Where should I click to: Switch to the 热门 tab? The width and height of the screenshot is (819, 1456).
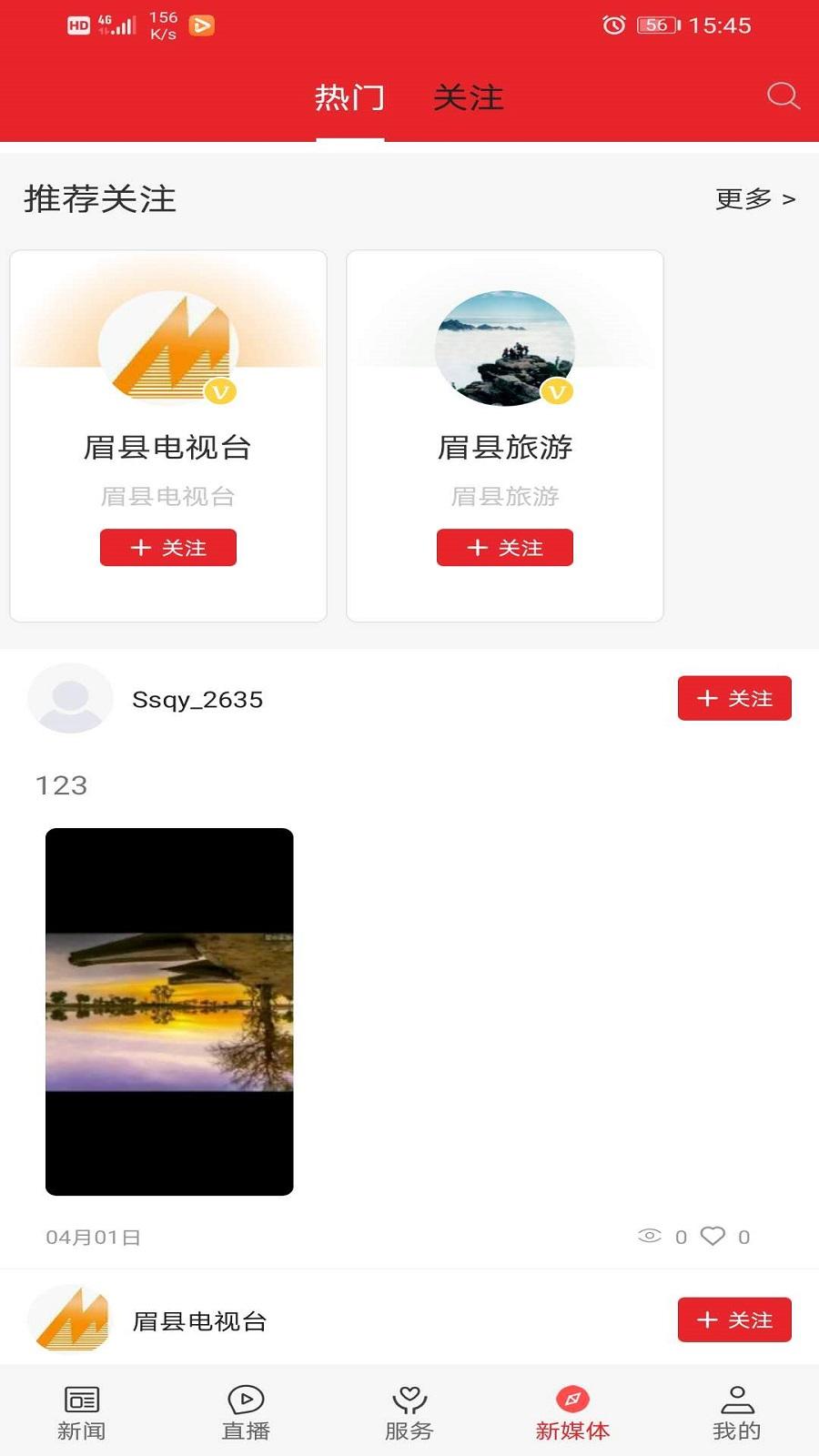[350, 98]
